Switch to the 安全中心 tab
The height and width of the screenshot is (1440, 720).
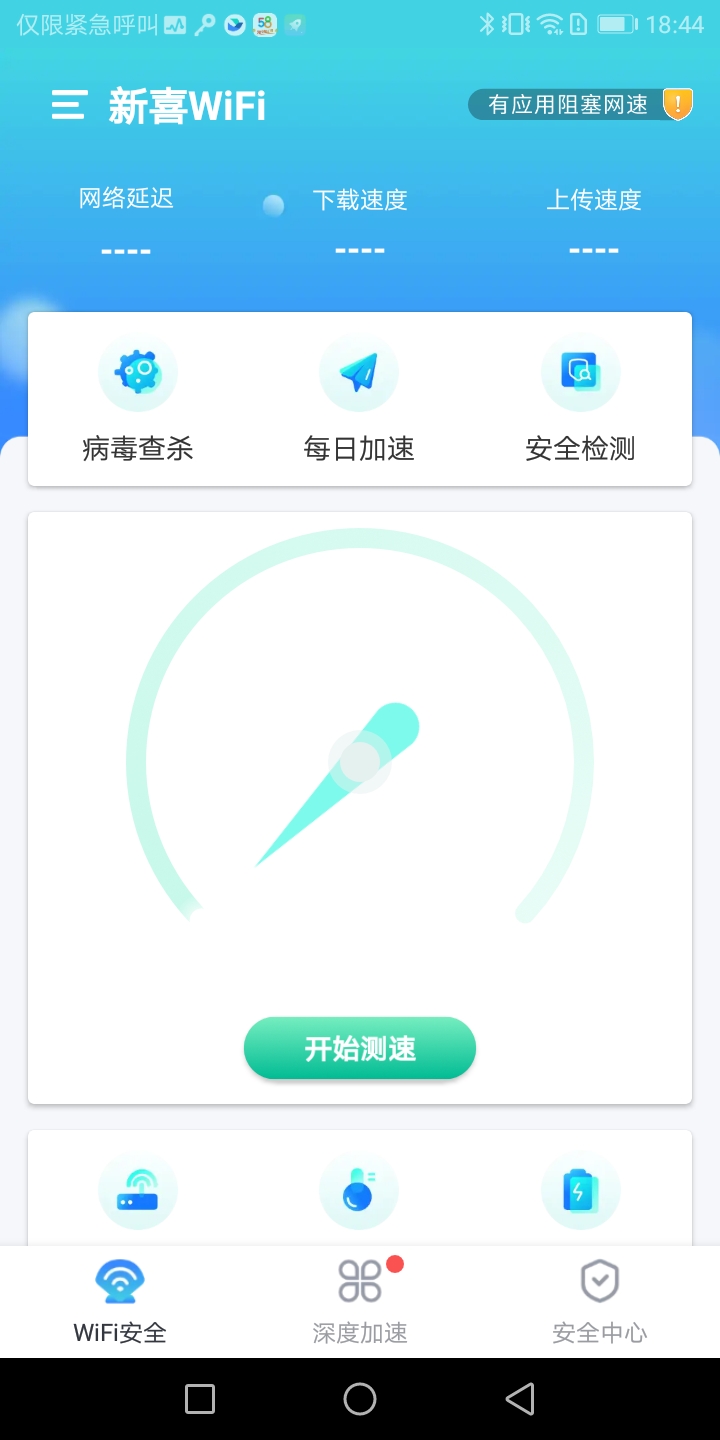click(x=599, y=1300)
